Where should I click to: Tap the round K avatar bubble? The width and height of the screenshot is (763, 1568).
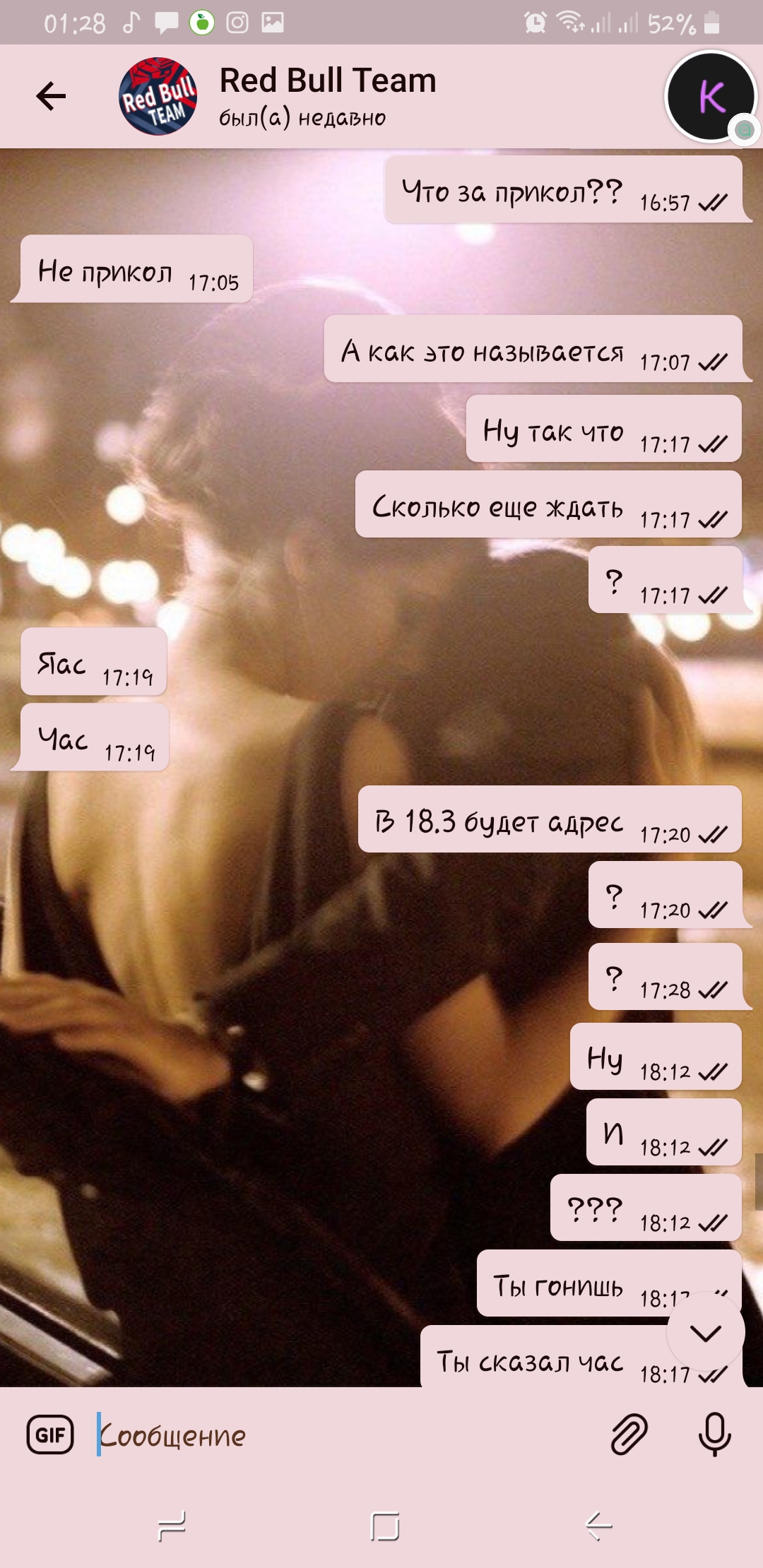pyautogui.click(x=711, y=96)
